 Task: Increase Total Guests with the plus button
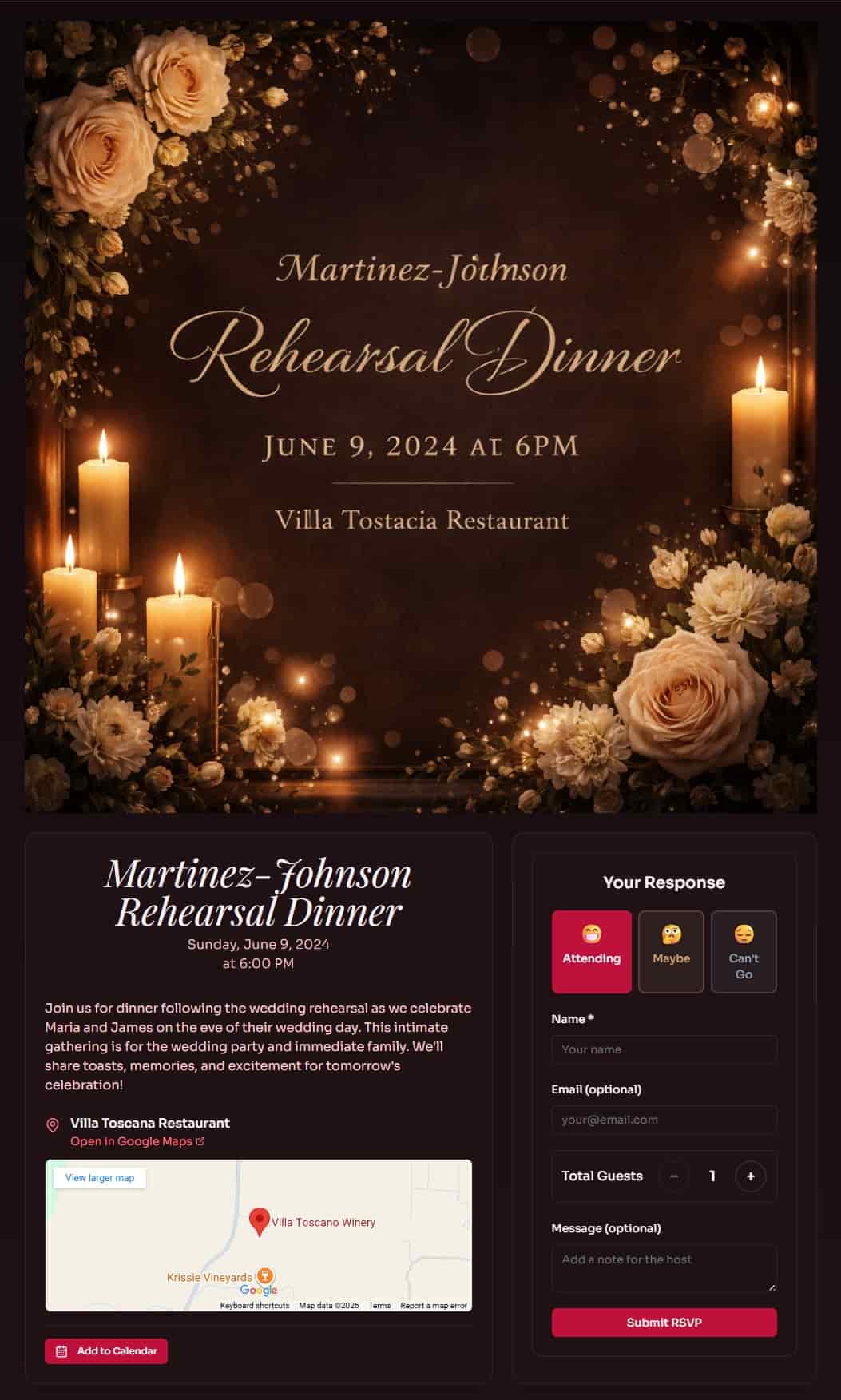coord(750,1176)
